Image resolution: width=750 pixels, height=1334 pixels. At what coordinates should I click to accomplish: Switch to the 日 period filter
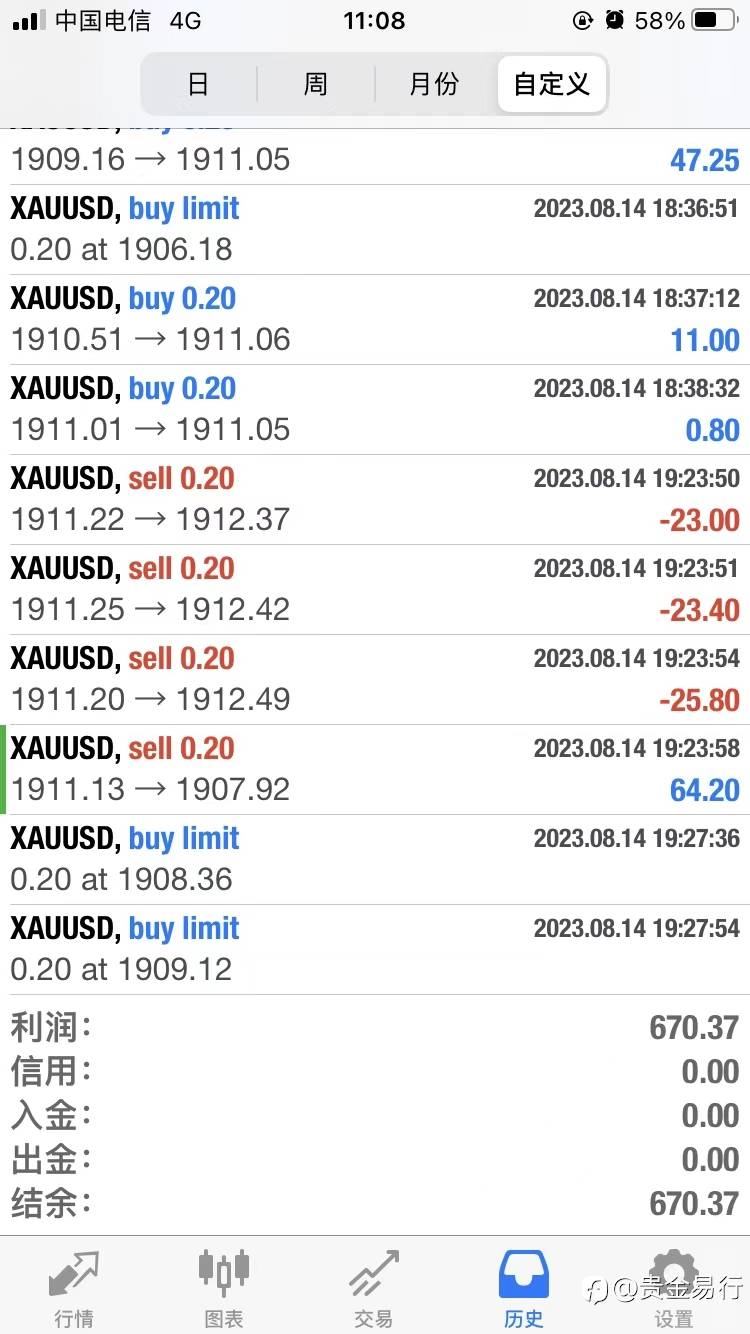point(198,84)
